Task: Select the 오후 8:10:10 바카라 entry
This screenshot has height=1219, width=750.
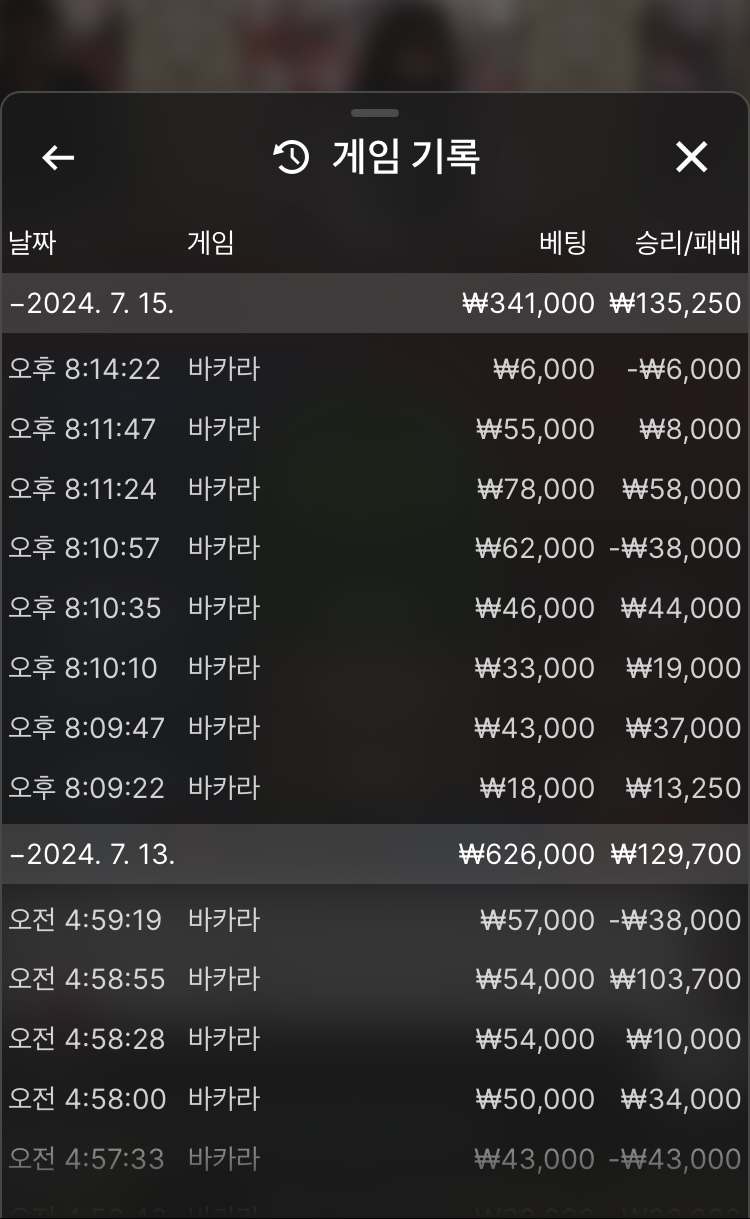Action: pos(375,668)
